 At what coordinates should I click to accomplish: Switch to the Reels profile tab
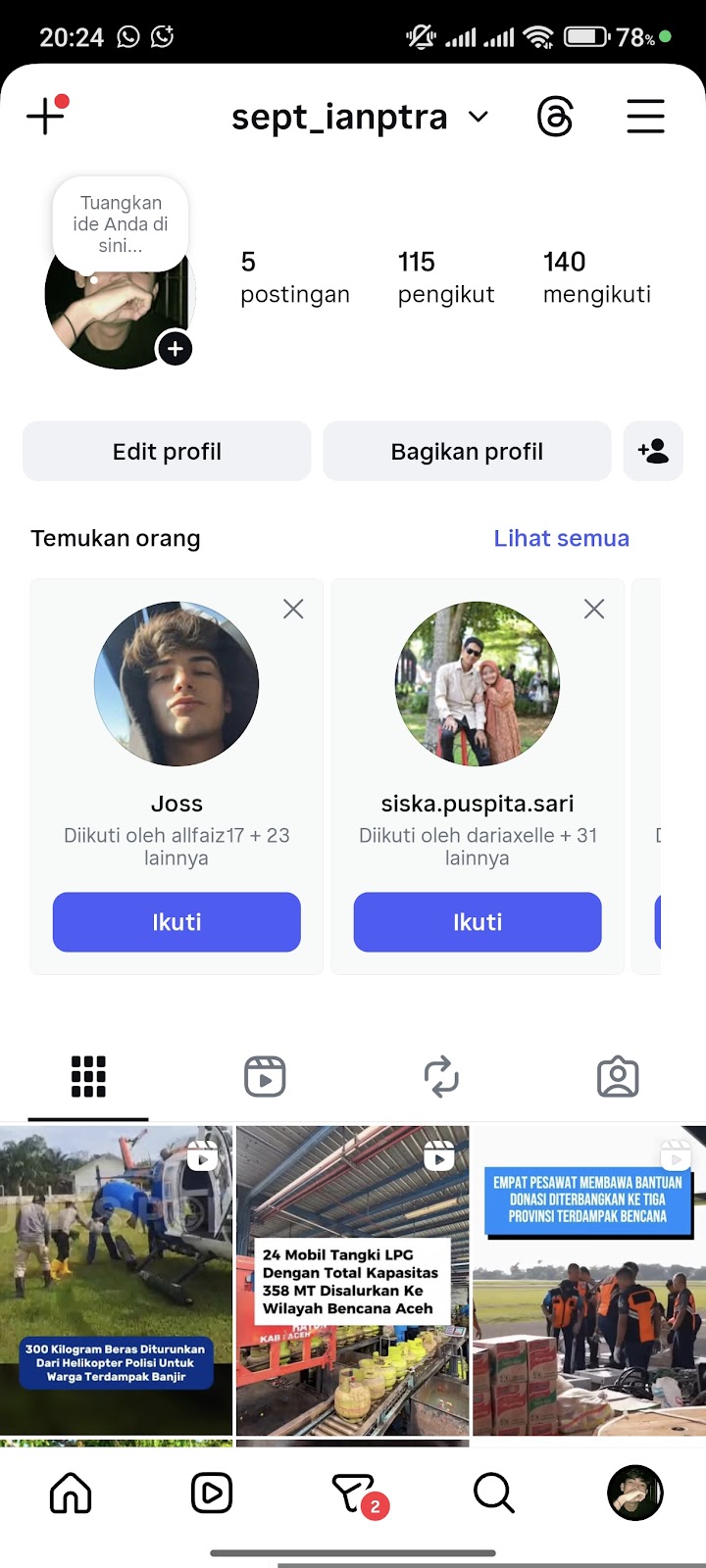point(265,1076)
